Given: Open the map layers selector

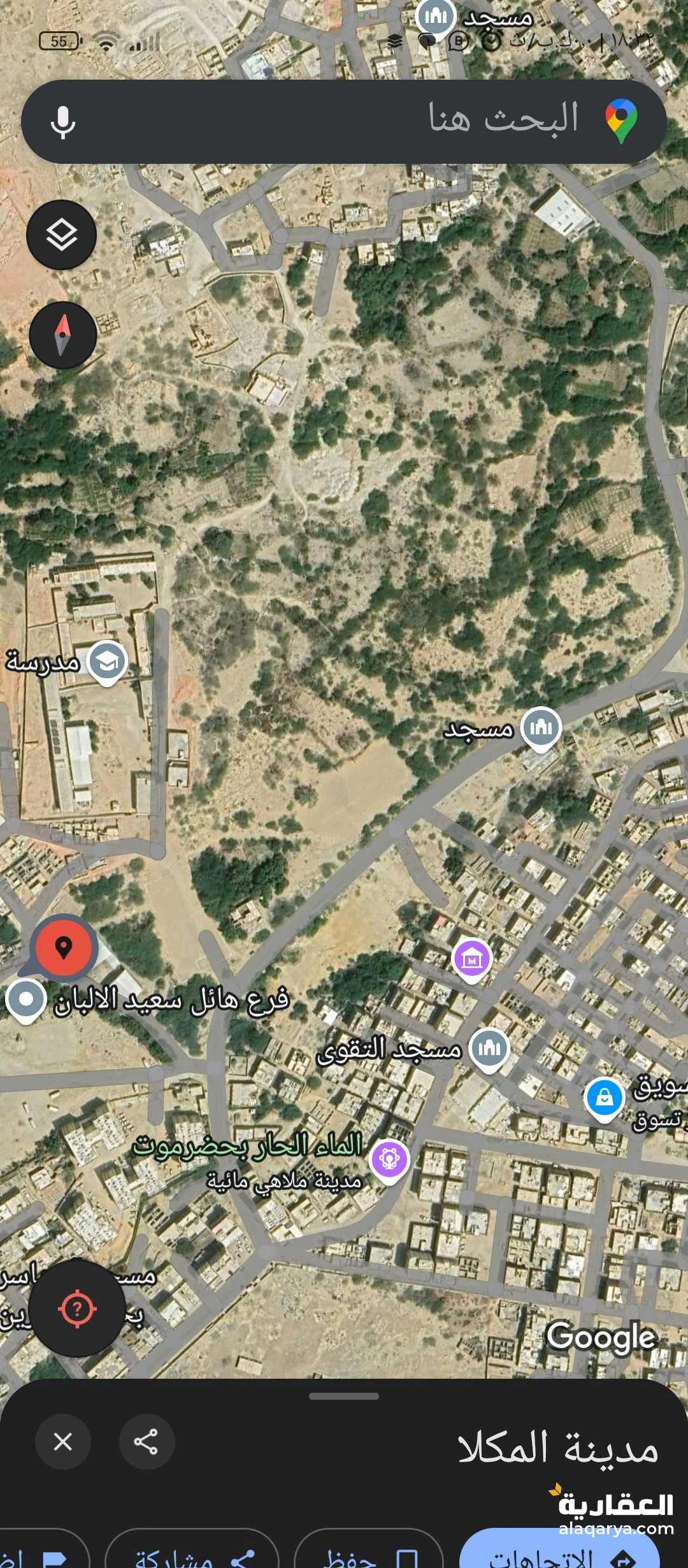Looking at the screenshot, I should [61, 235].
